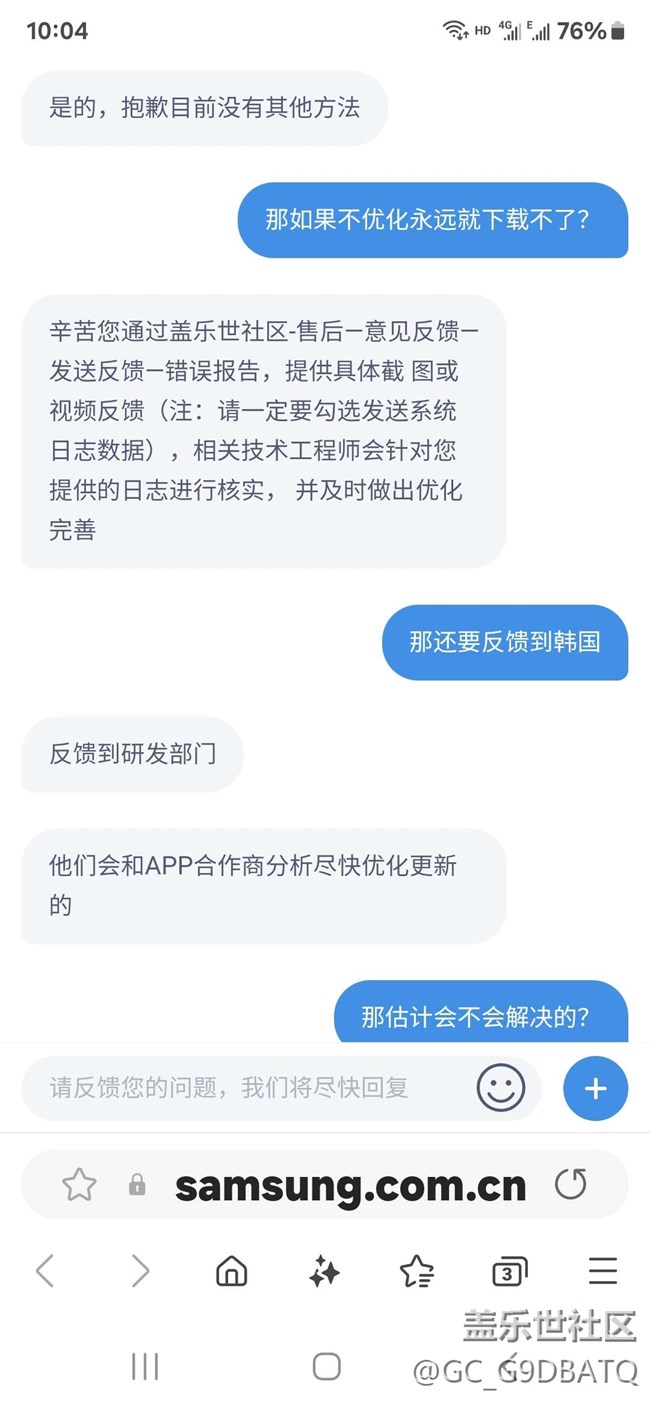
Task: Go back to the previous web page
Action: tap(45, 1271)
